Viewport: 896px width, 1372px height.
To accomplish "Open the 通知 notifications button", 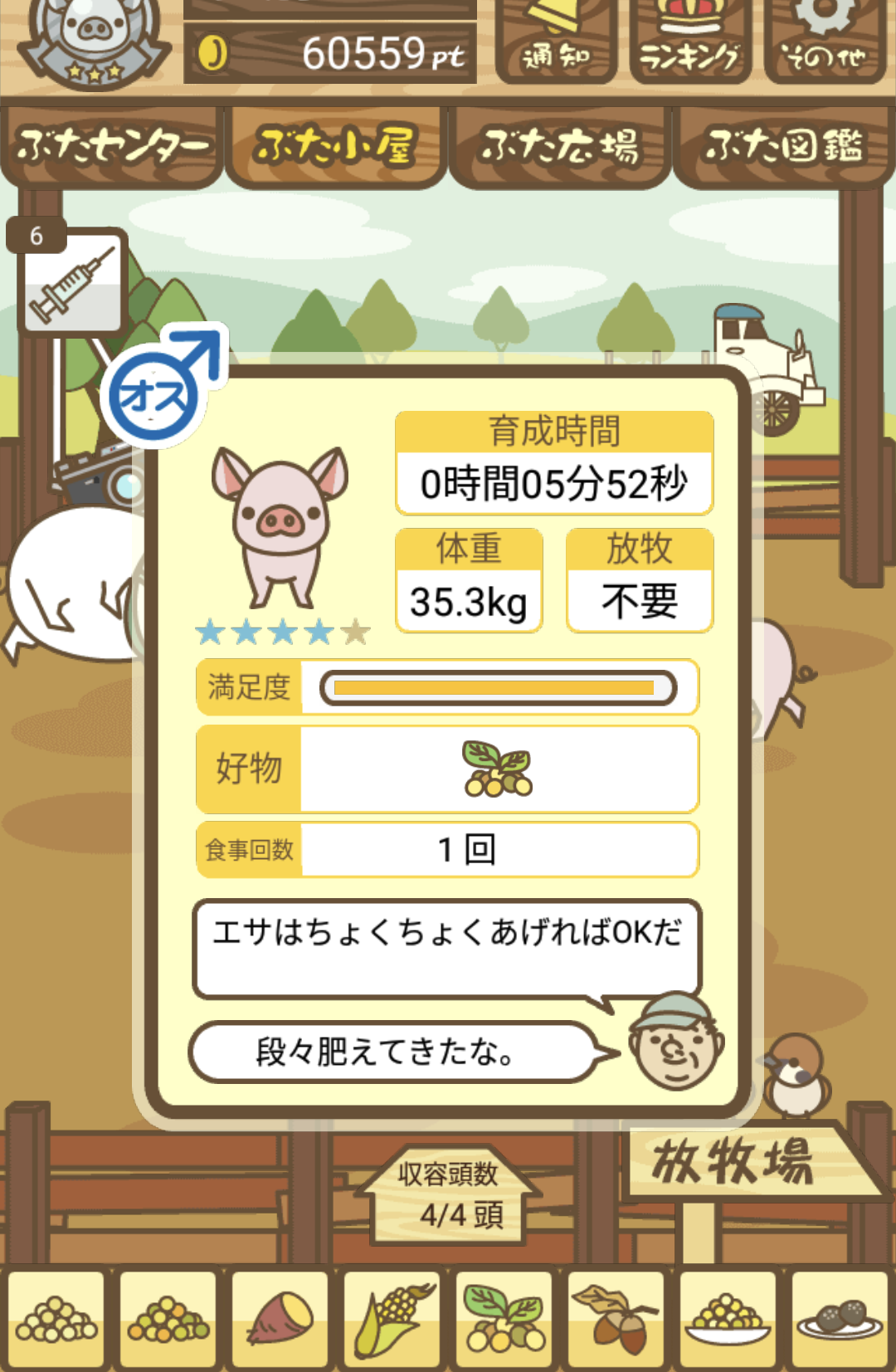I will tap(555, 43).
